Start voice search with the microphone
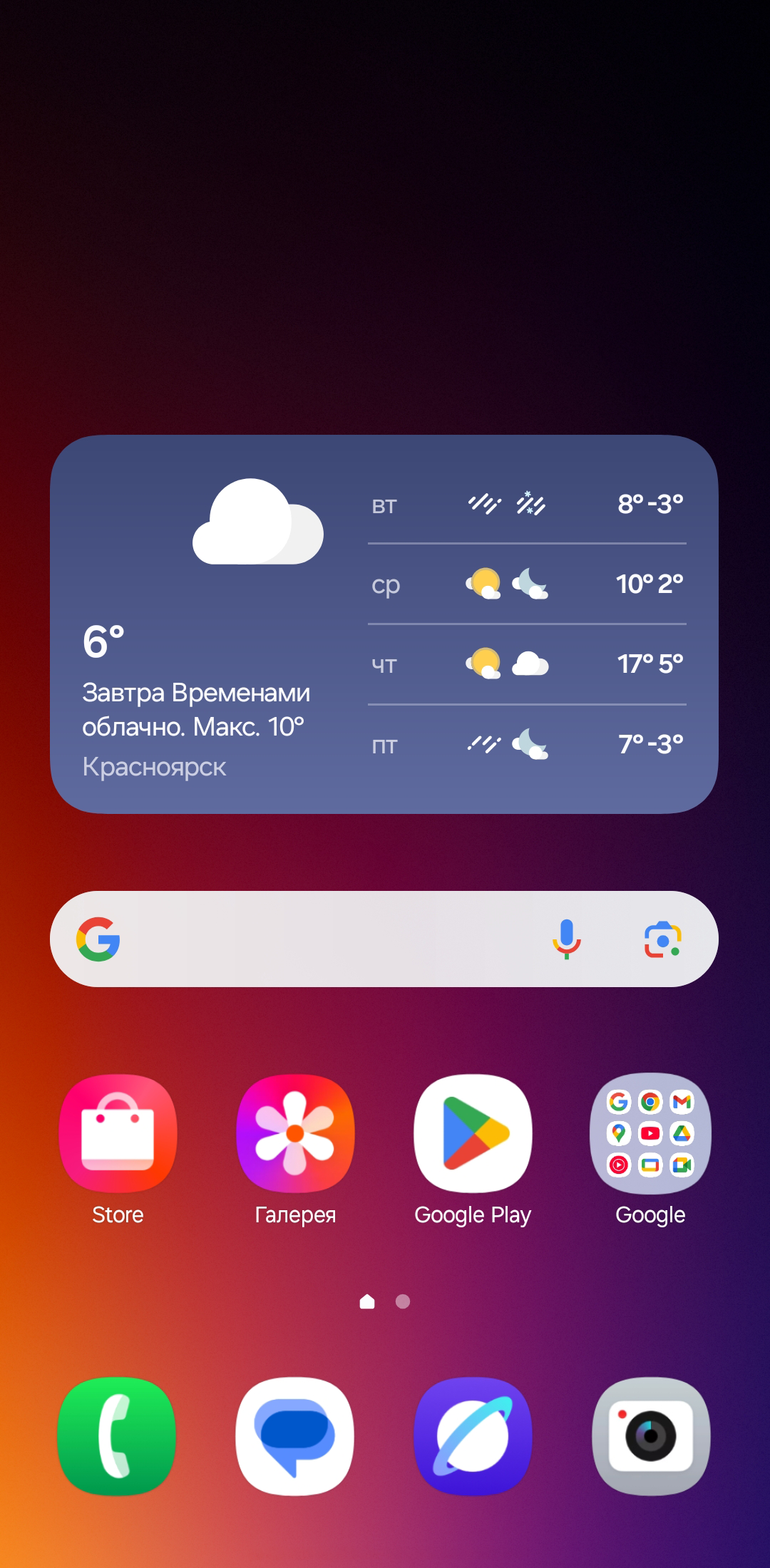770x1568 pixels. click(567, 939)
